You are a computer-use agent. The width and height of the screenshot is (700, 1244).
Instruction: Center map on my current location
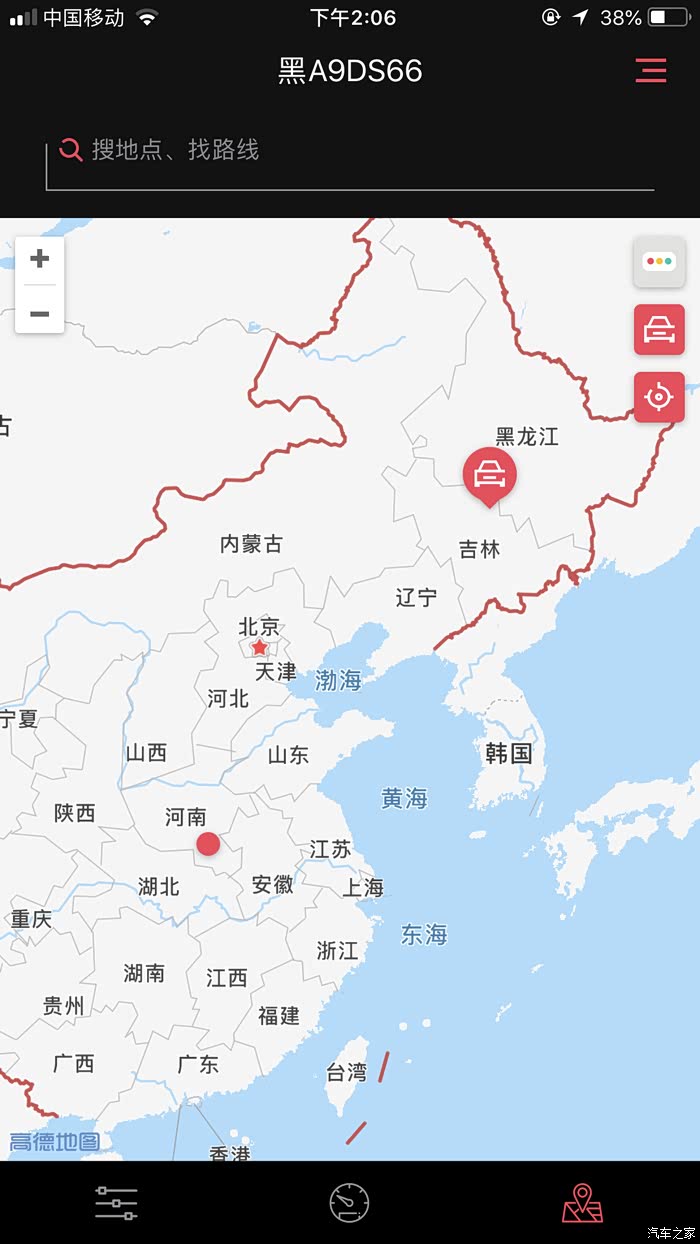pos(659,397)
